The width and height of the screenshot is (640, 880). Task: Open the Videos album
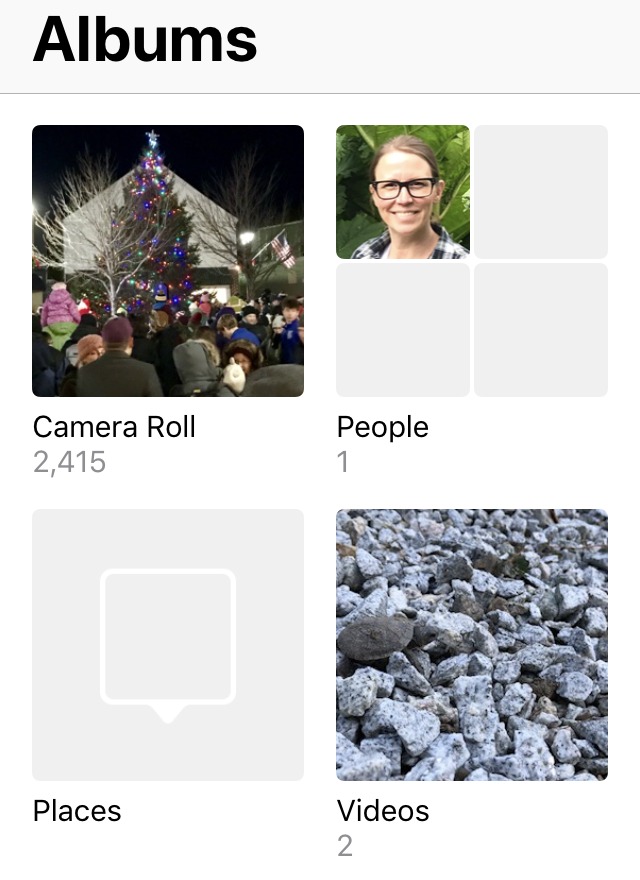(471, 645)
